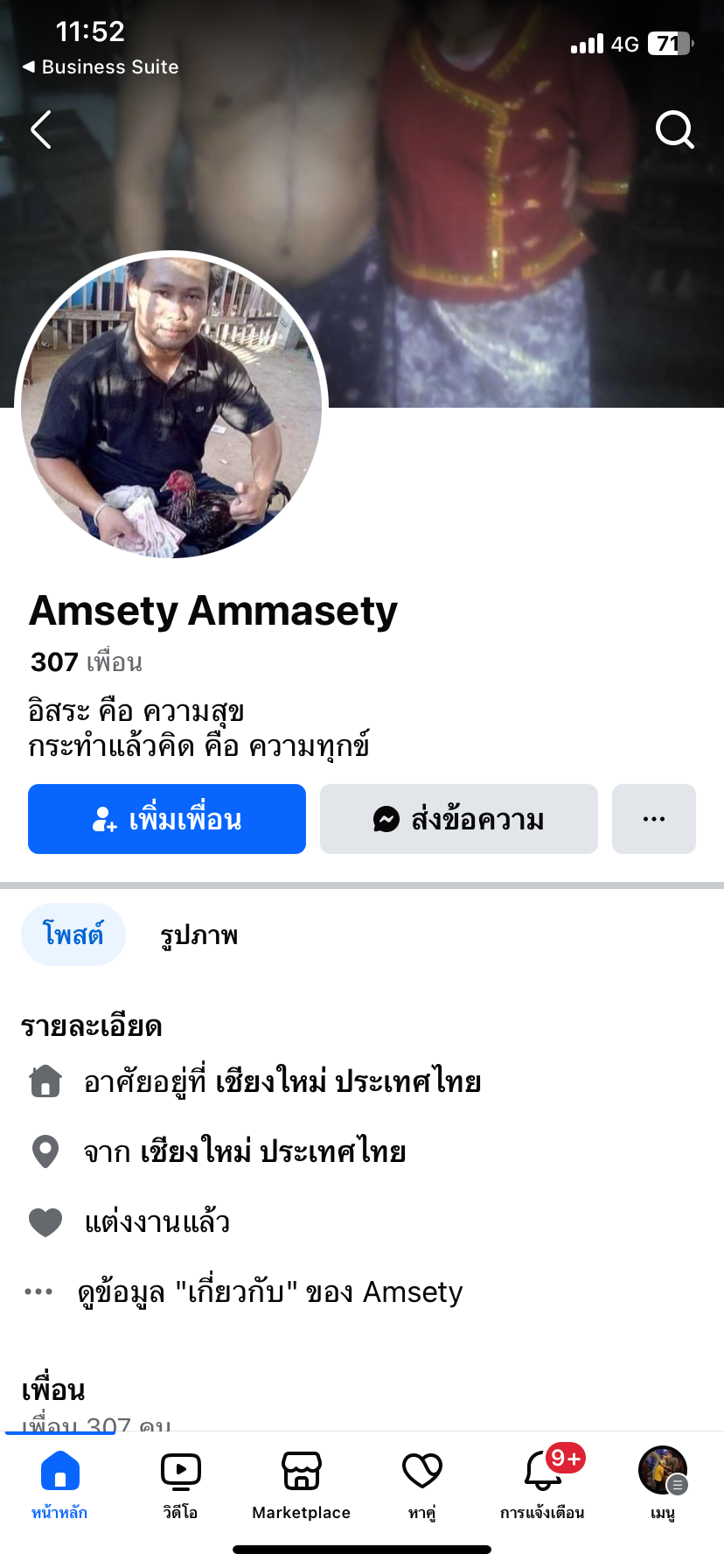Switch to the รูปภาพ tab

199,935
